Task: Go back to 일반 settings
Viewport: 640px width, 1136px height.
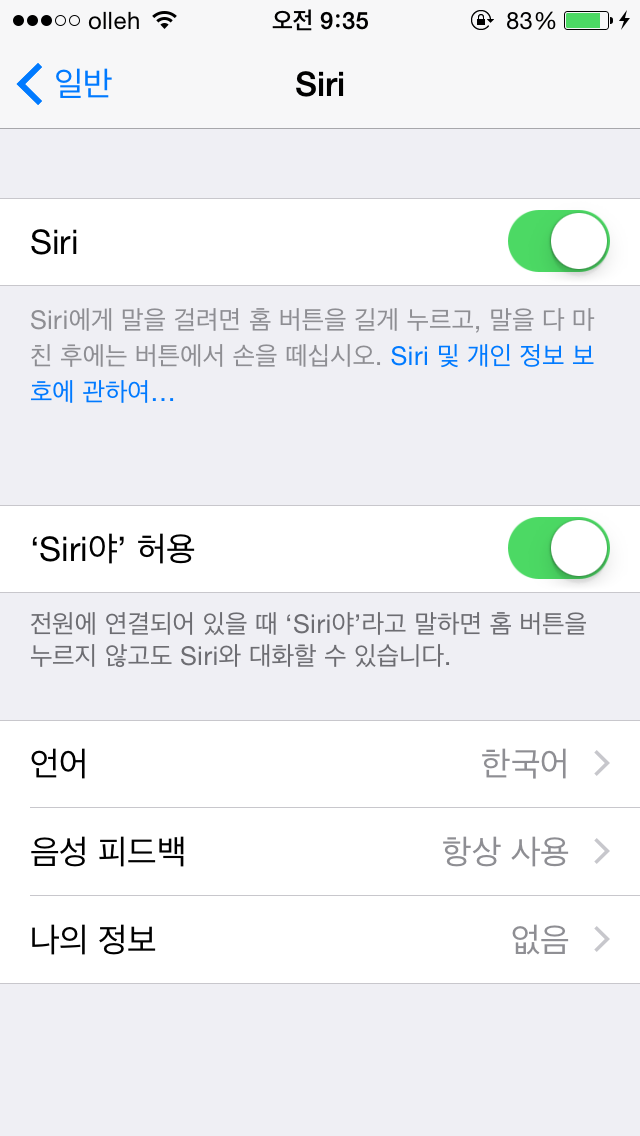Action: pyautogui.click(x=64, y=84)
